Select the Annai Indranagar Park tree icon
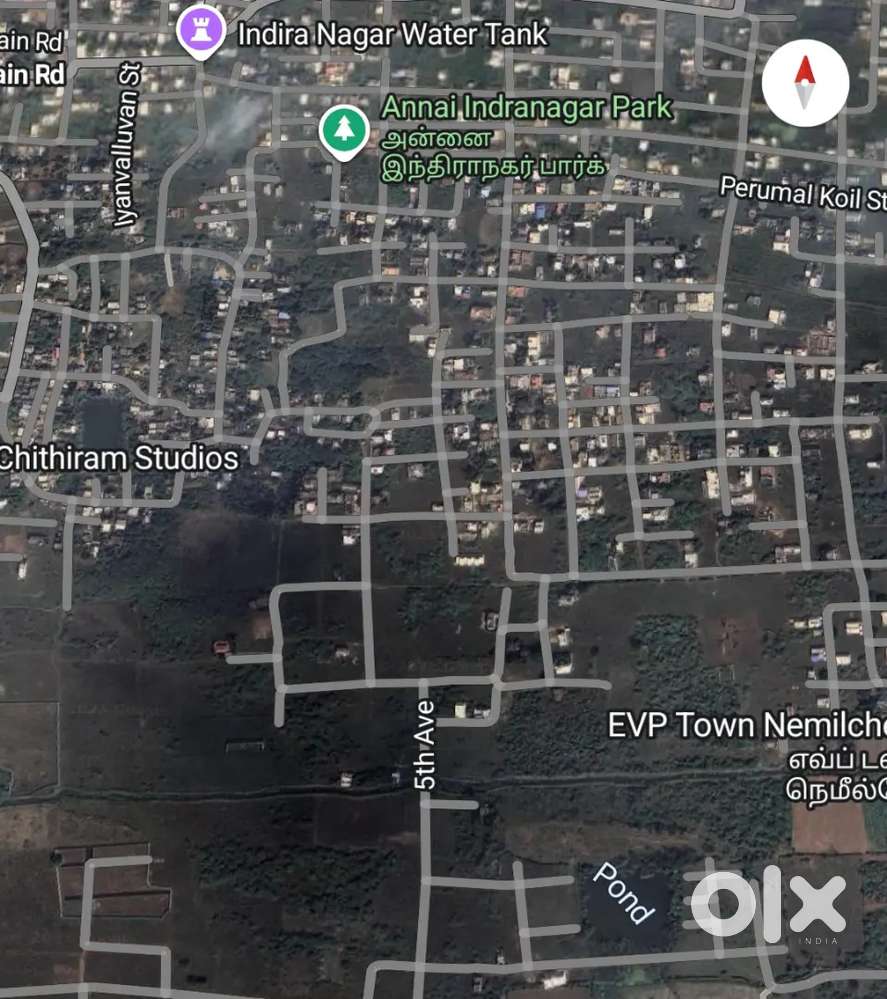The image size is (887, 999). point(344,128)
